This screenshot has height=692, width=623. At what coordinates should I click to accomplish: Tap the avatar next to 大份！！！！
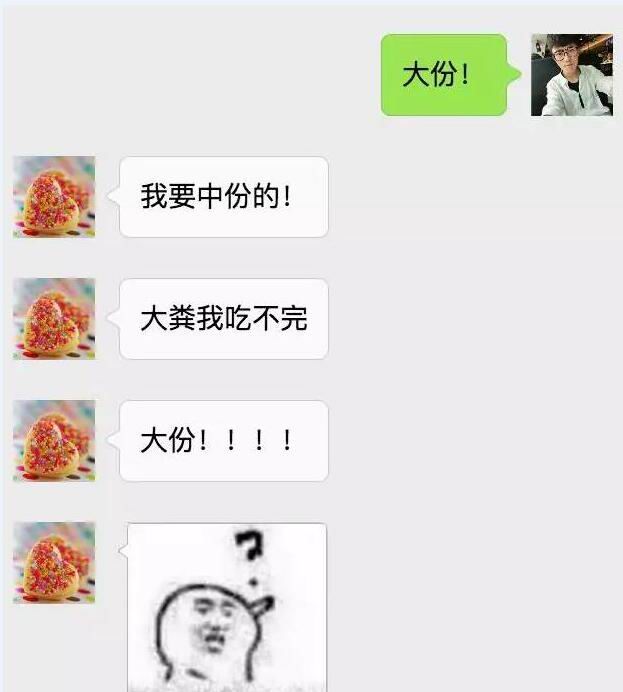54,441
